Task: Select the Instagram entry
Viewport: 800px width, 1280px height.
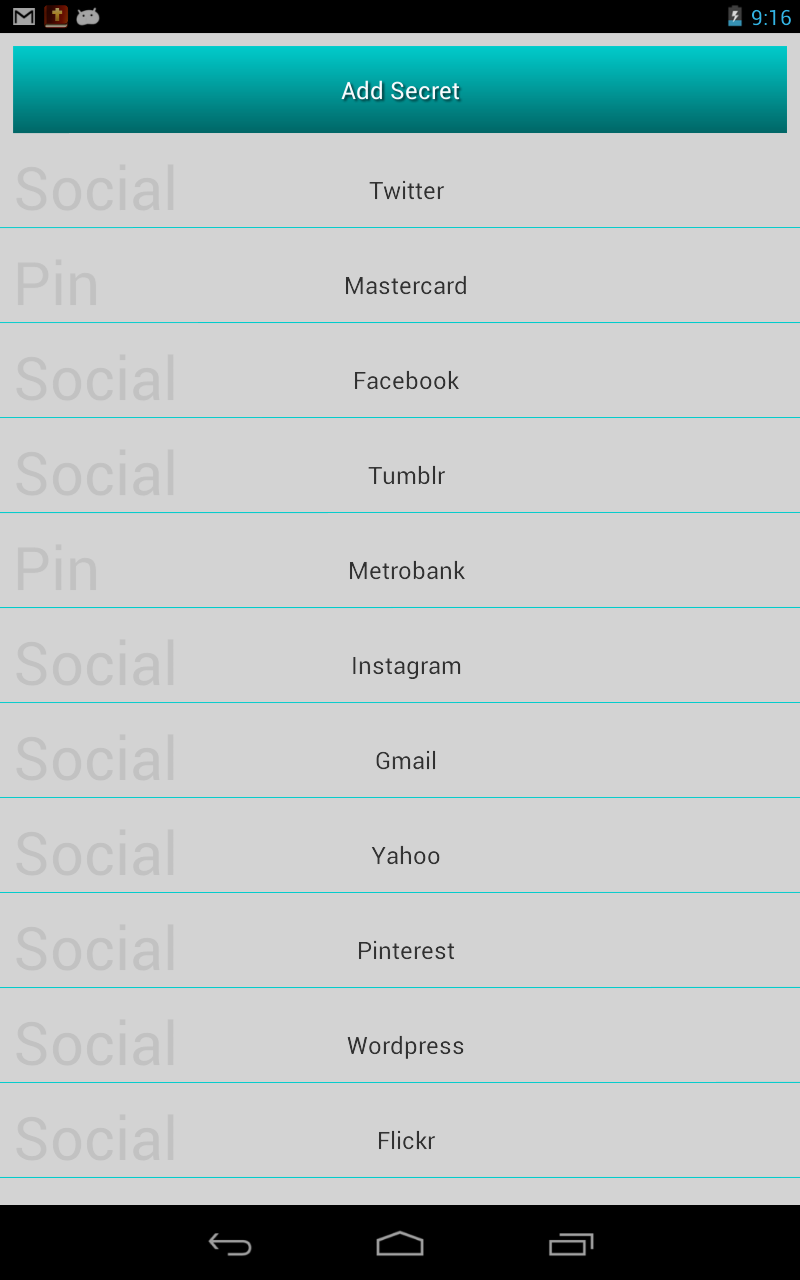Action: [406, 665]
